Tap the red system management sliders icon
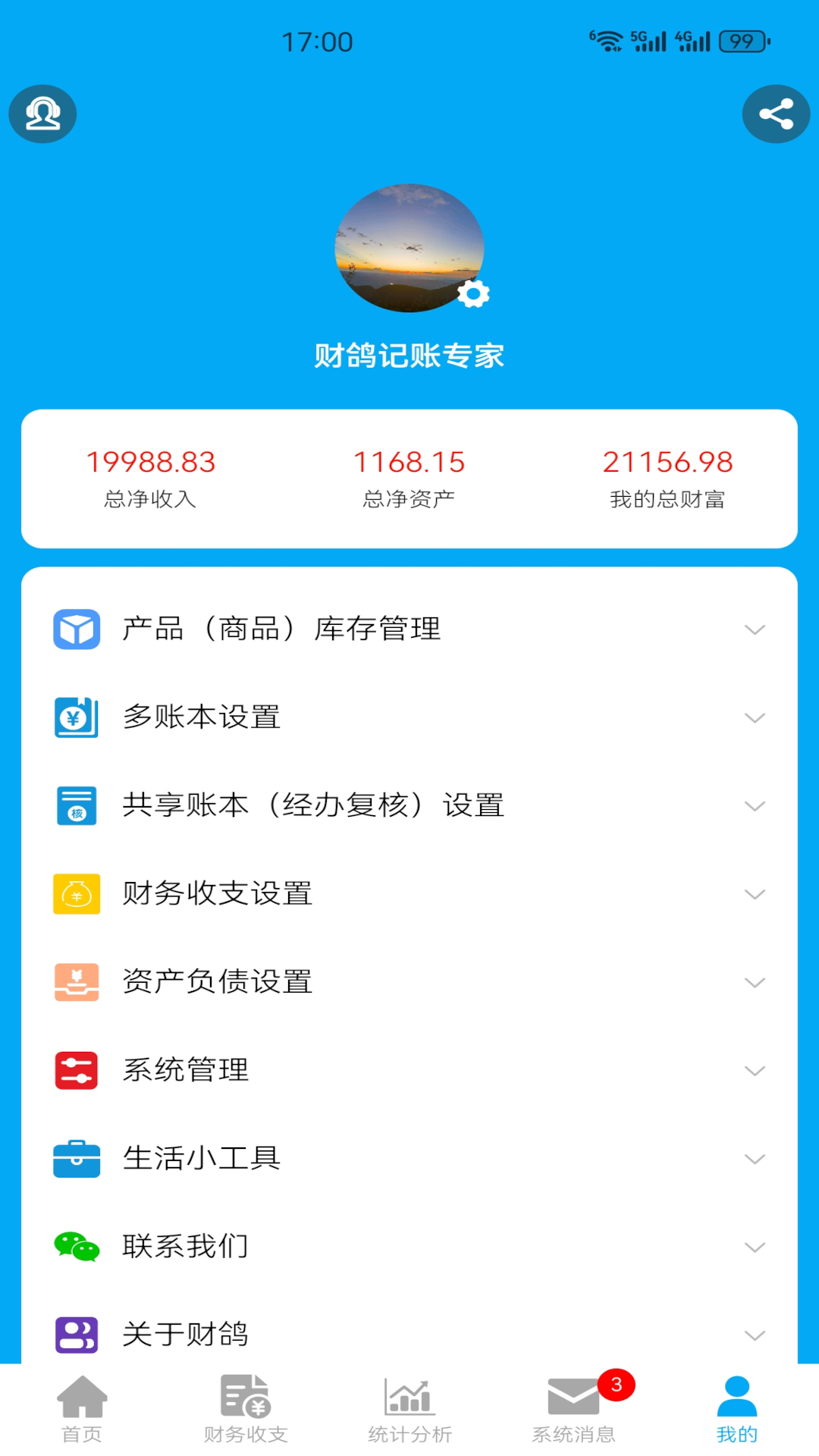The width and height of the screenshot is (819, 1456). [x=76, y=1071]
